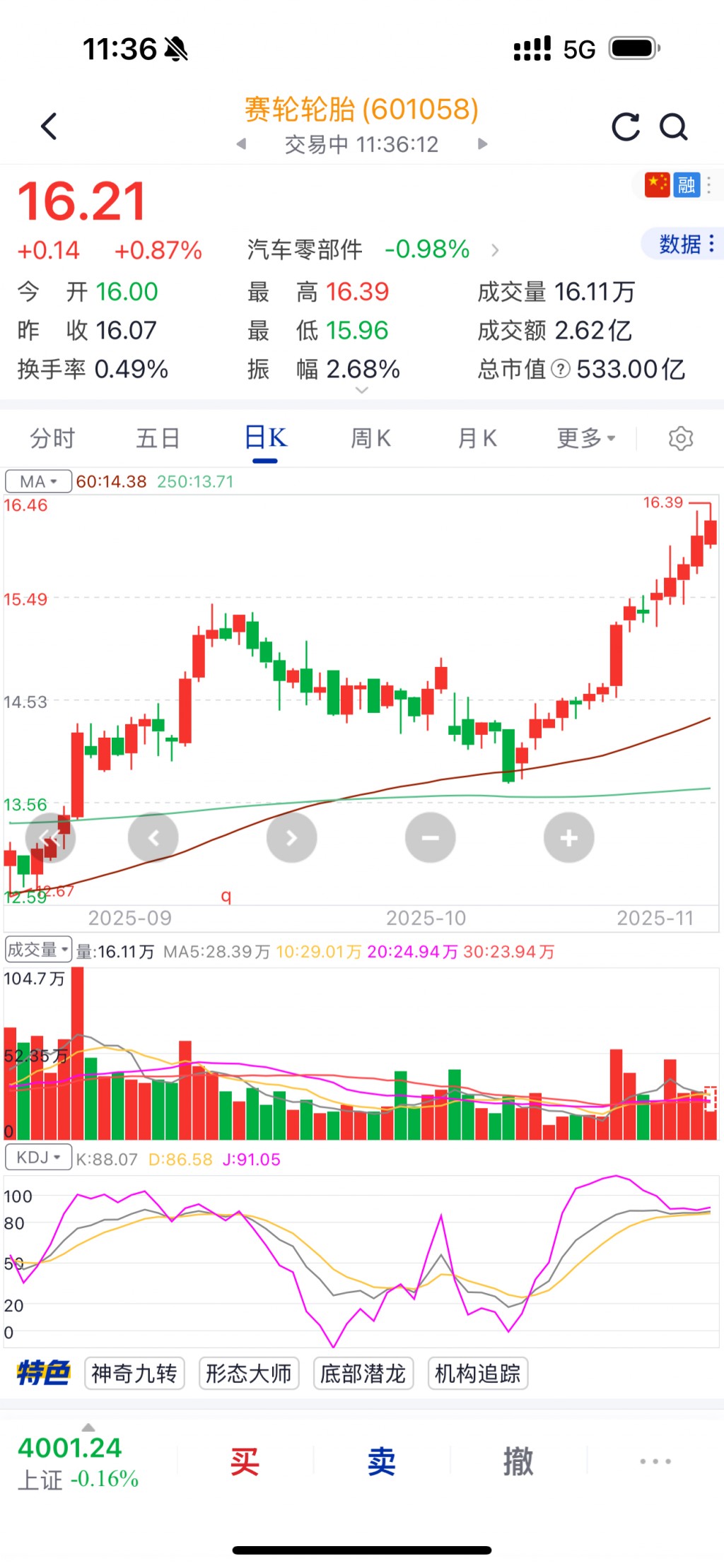The height and width of the screenshot is (1568, 724).
Task: Select the 月K chart tab
Action: 477,438
